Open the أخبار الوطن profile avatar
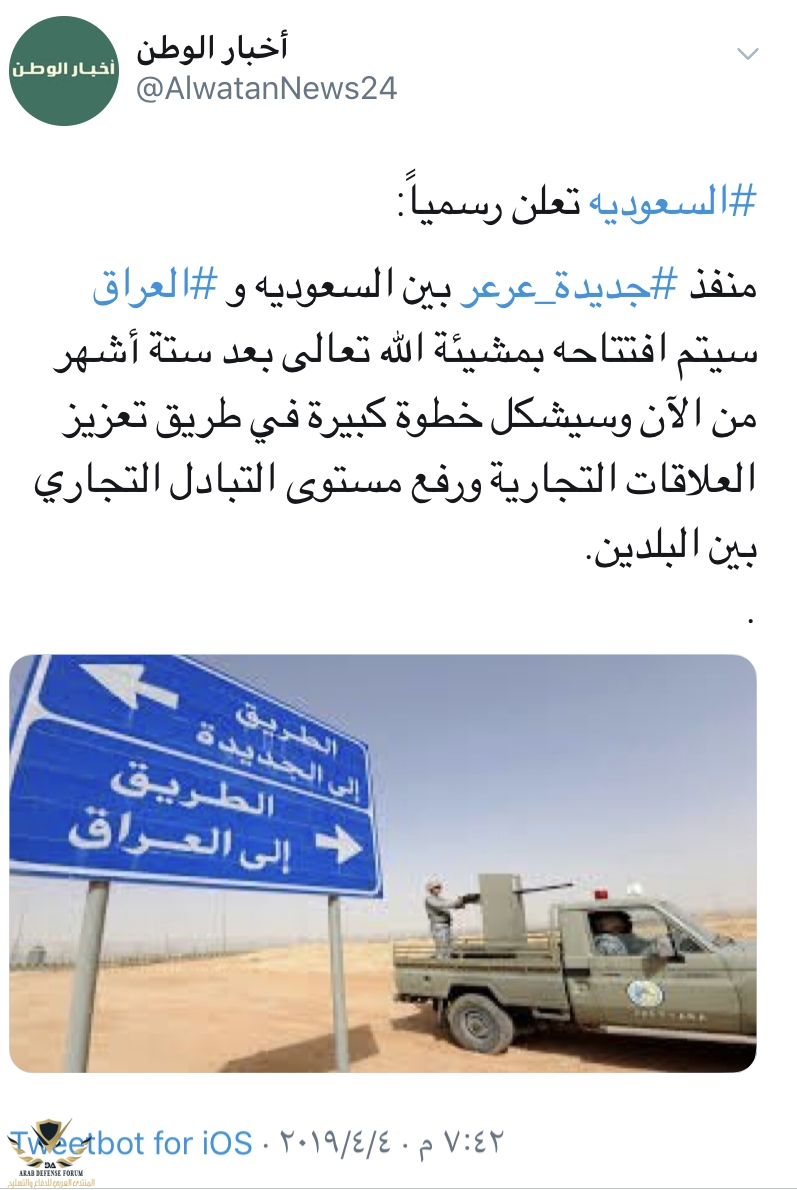 [x=65, y=69]
